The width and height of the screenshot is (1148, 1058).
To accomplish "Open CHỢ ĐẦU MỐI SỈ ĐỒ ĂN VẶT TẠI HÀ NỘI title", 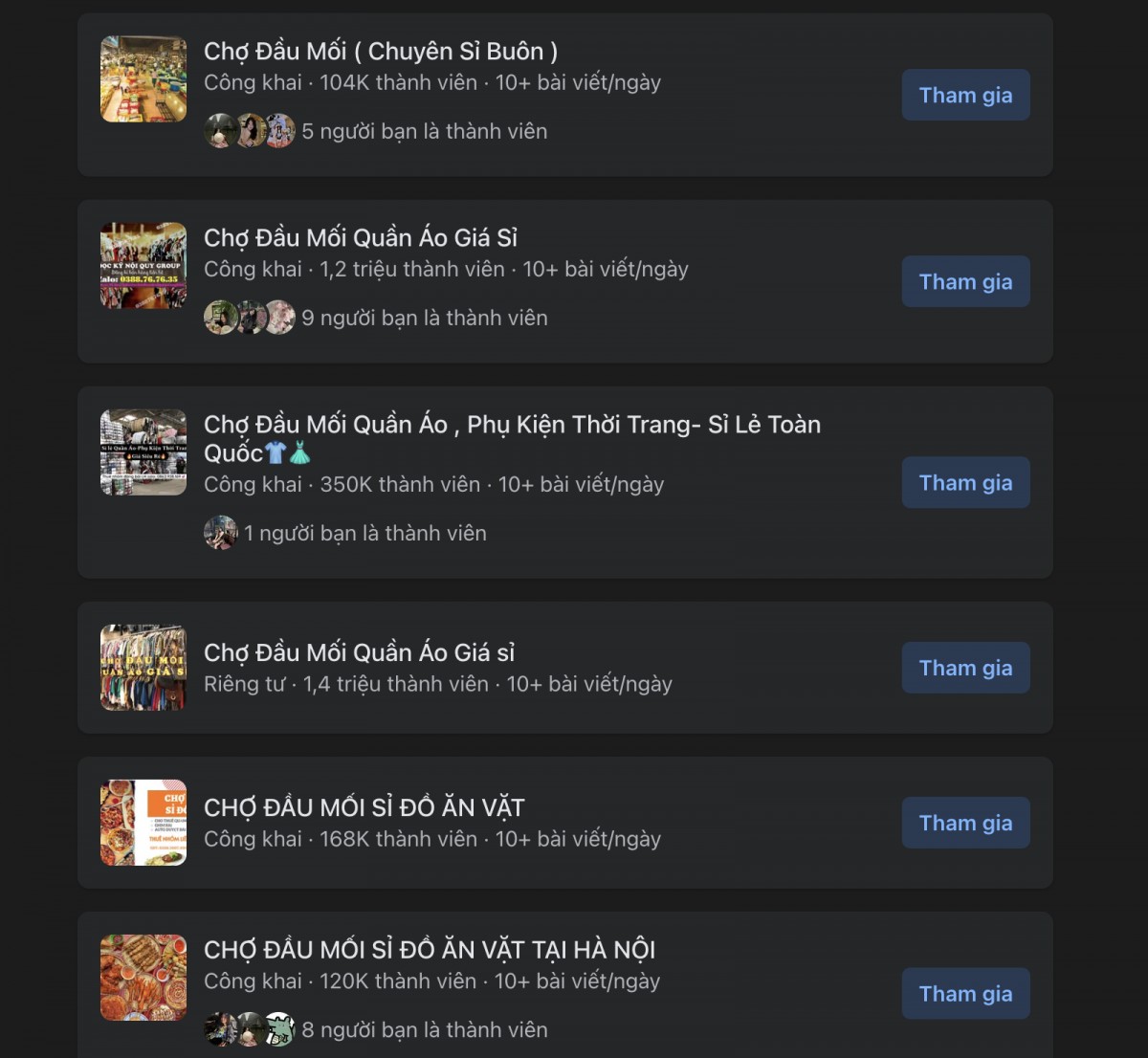I will [x=429, y=950].
